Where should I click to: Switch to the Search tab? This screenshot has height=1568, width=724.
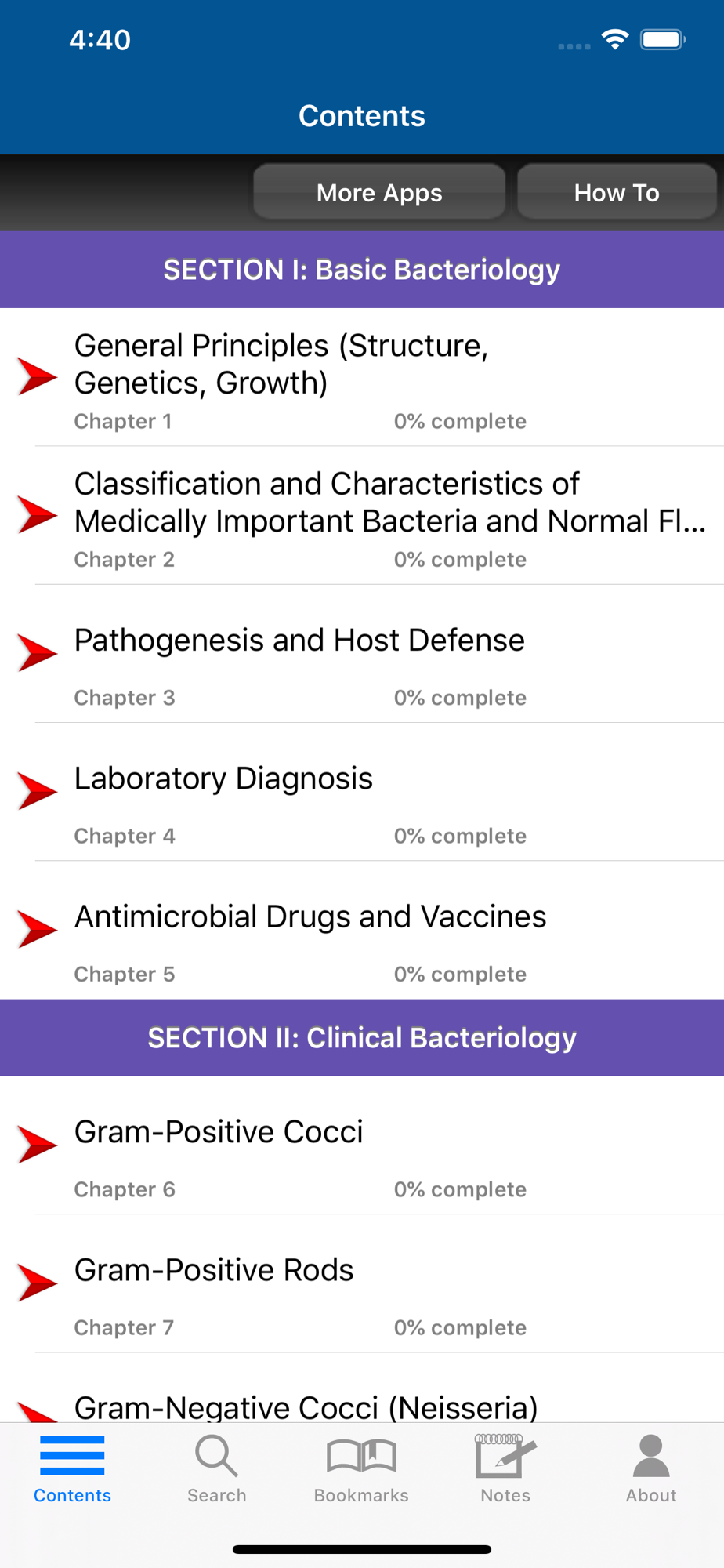[217, 1469]
